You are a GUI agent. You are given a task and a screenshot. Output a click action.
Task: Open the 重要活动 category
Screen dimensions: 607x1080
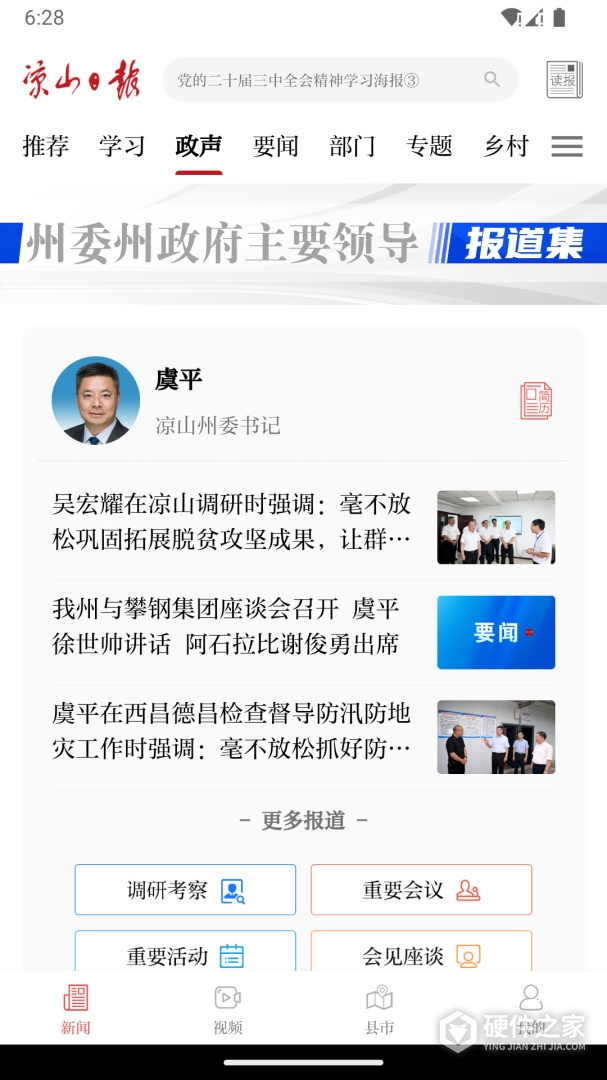click(x=185, y=955)
